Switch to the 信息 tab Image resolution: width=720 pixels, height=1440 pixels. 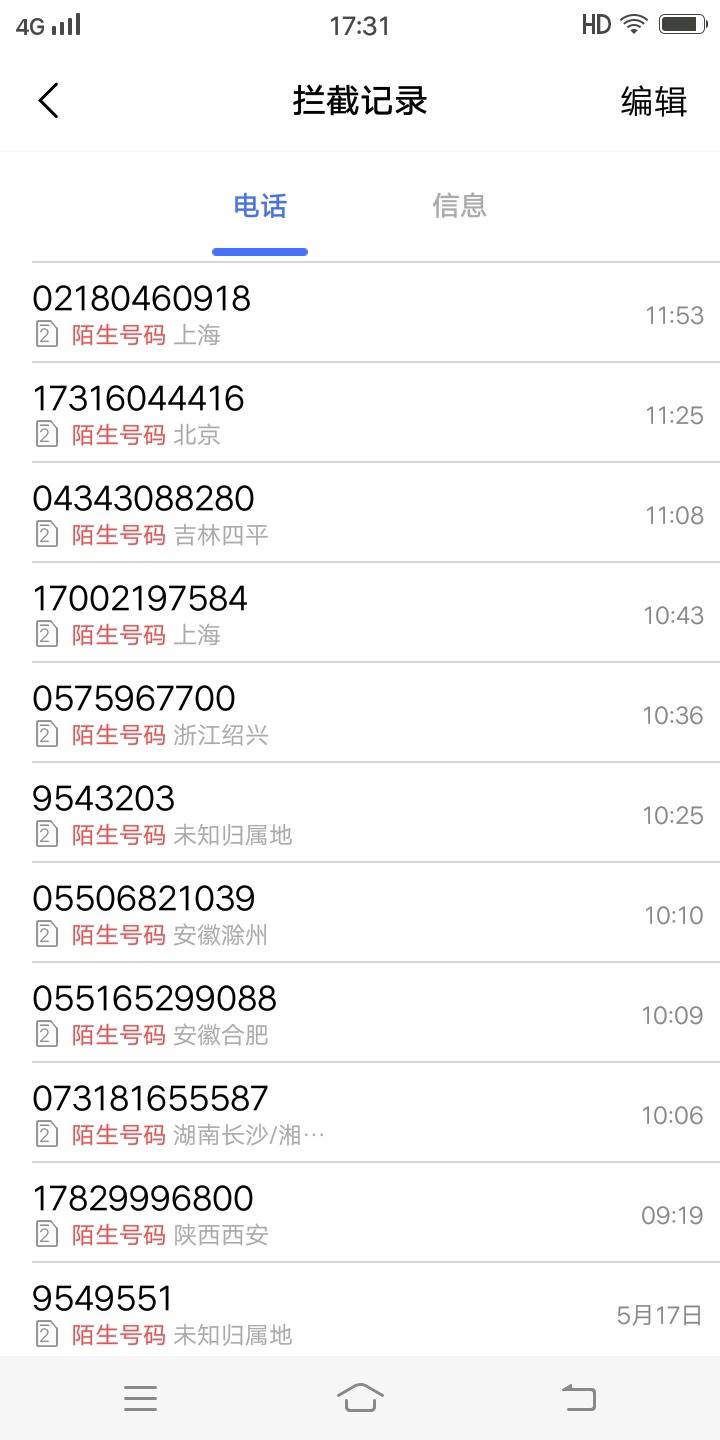coord(459,206)
